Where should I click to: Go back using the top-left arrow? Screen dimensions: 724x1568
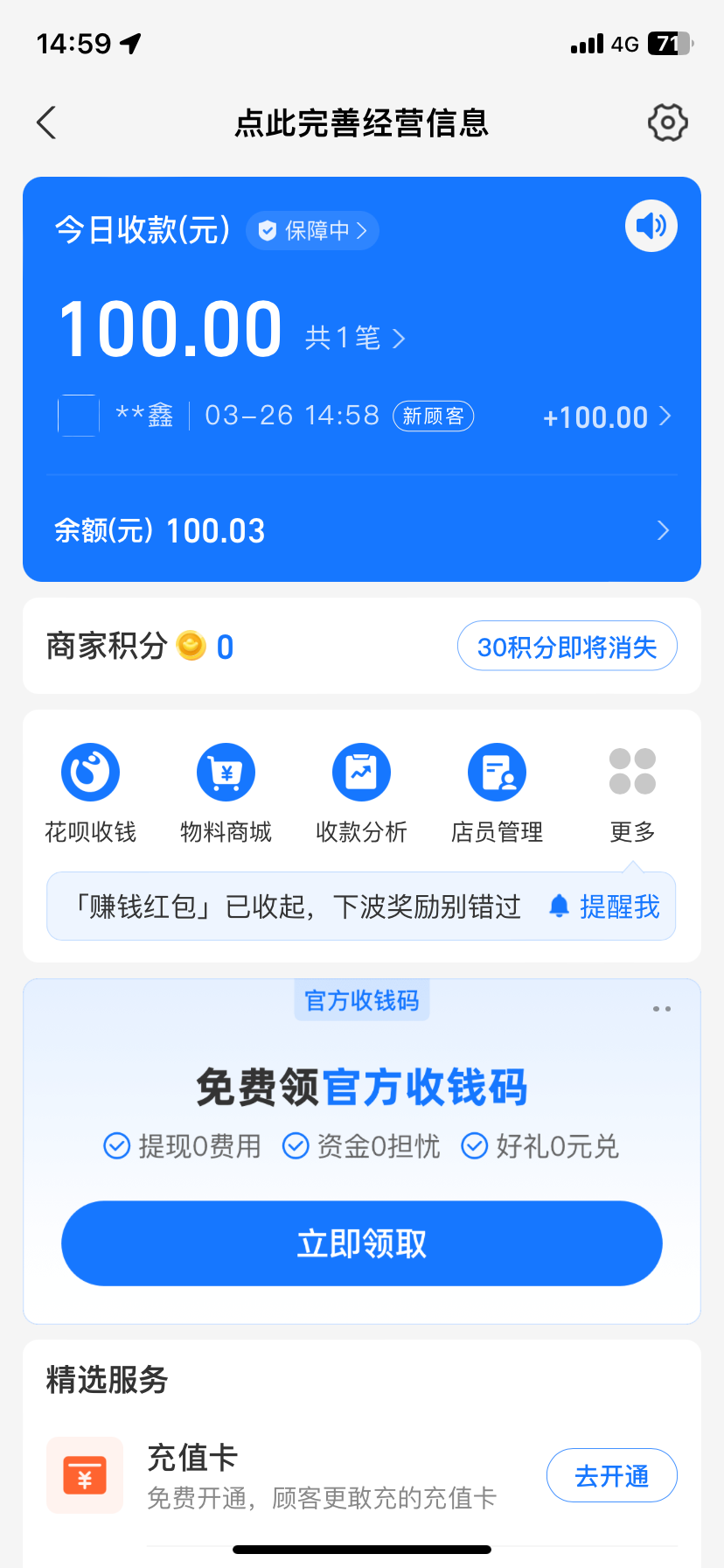pos(47,122)
